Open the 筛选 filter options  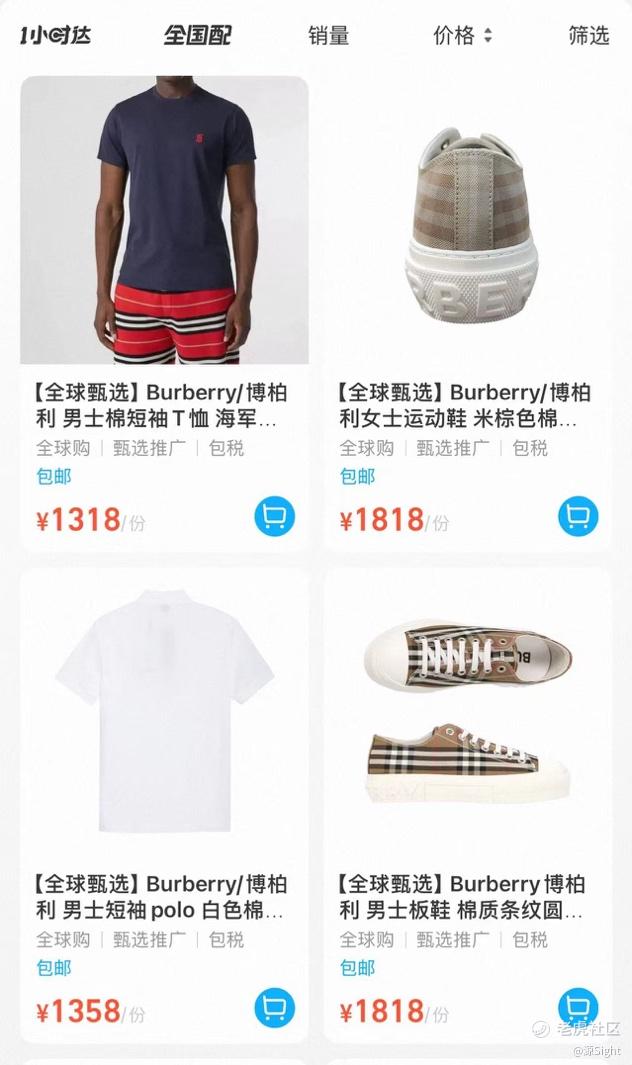(589, 35)
